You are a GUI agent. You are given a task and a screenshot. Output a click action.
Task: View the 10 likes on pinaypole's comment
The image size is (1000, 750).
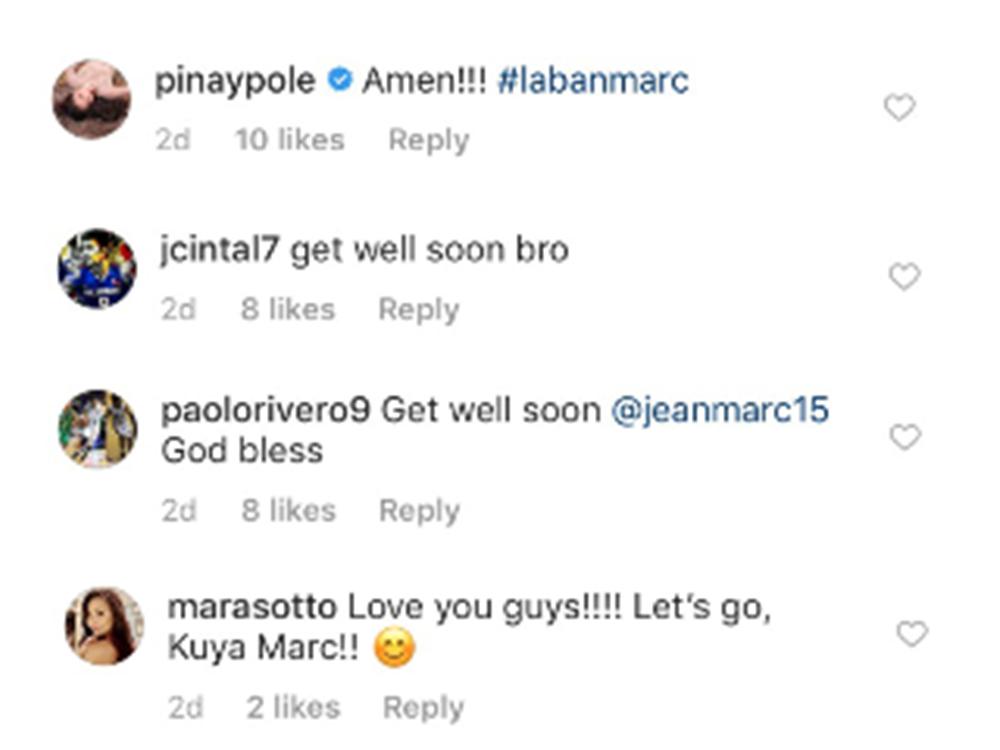point(289,140)
